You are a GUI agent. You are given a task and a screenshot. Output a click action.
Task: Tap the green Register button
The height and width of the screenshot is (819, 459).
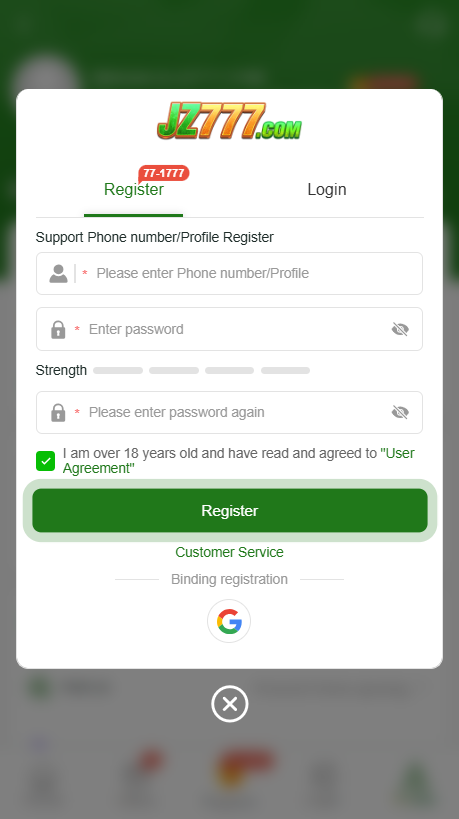(230, 510)
